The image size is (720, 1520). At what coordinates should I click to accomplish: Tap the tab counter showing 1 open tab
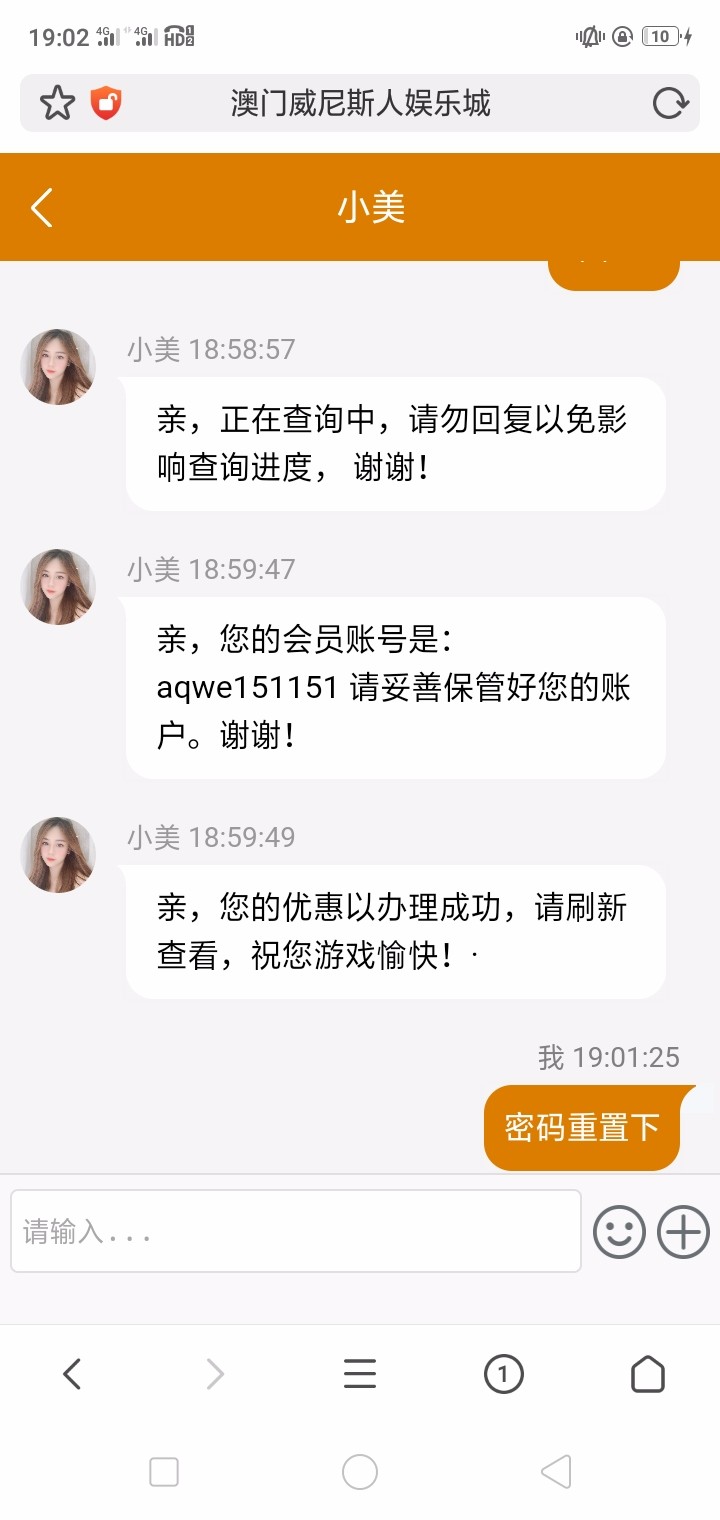click(x=503, y=1374)
